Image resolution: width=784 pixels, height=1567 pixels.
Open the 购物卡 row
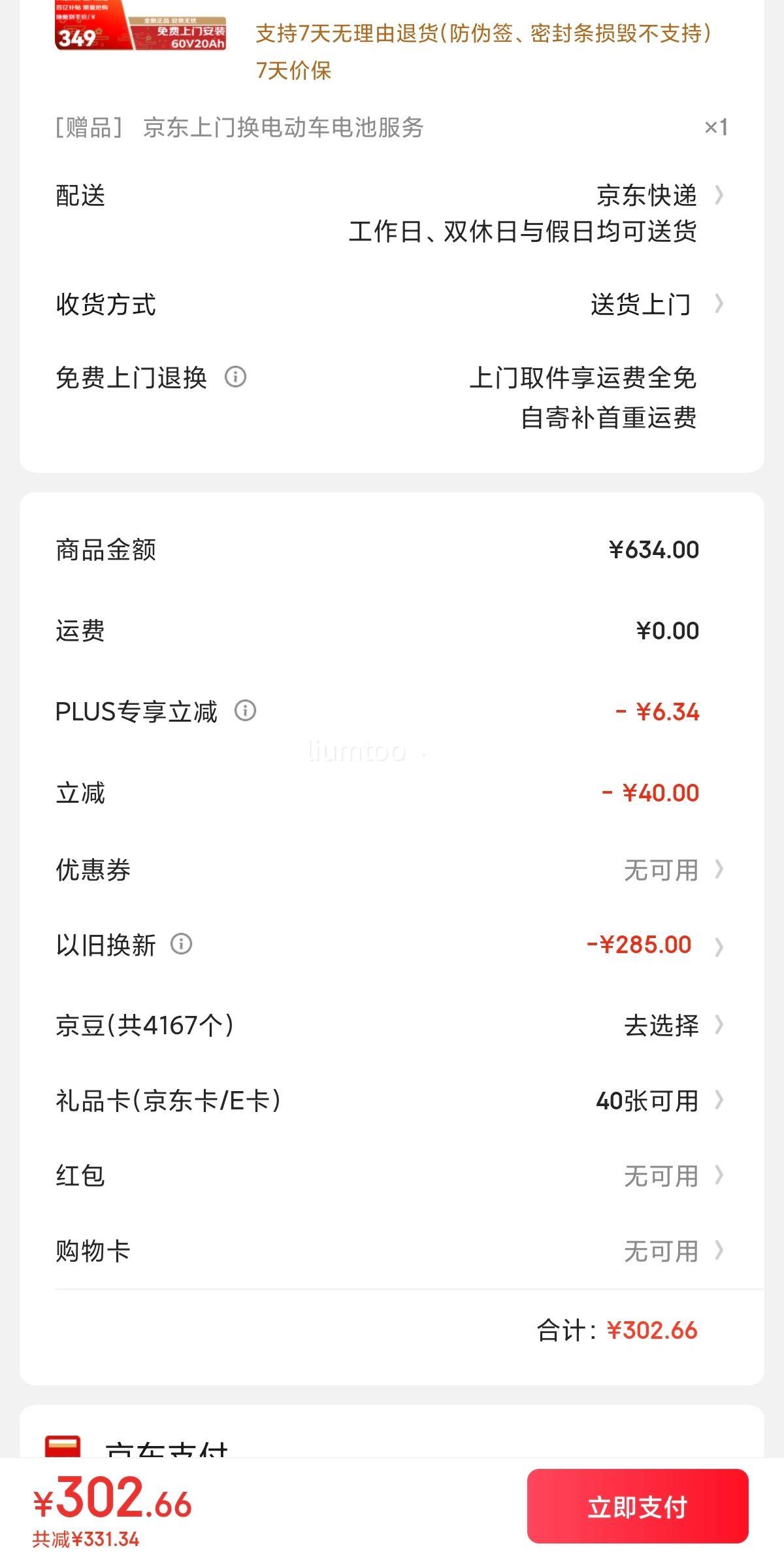click(392, 1251)
